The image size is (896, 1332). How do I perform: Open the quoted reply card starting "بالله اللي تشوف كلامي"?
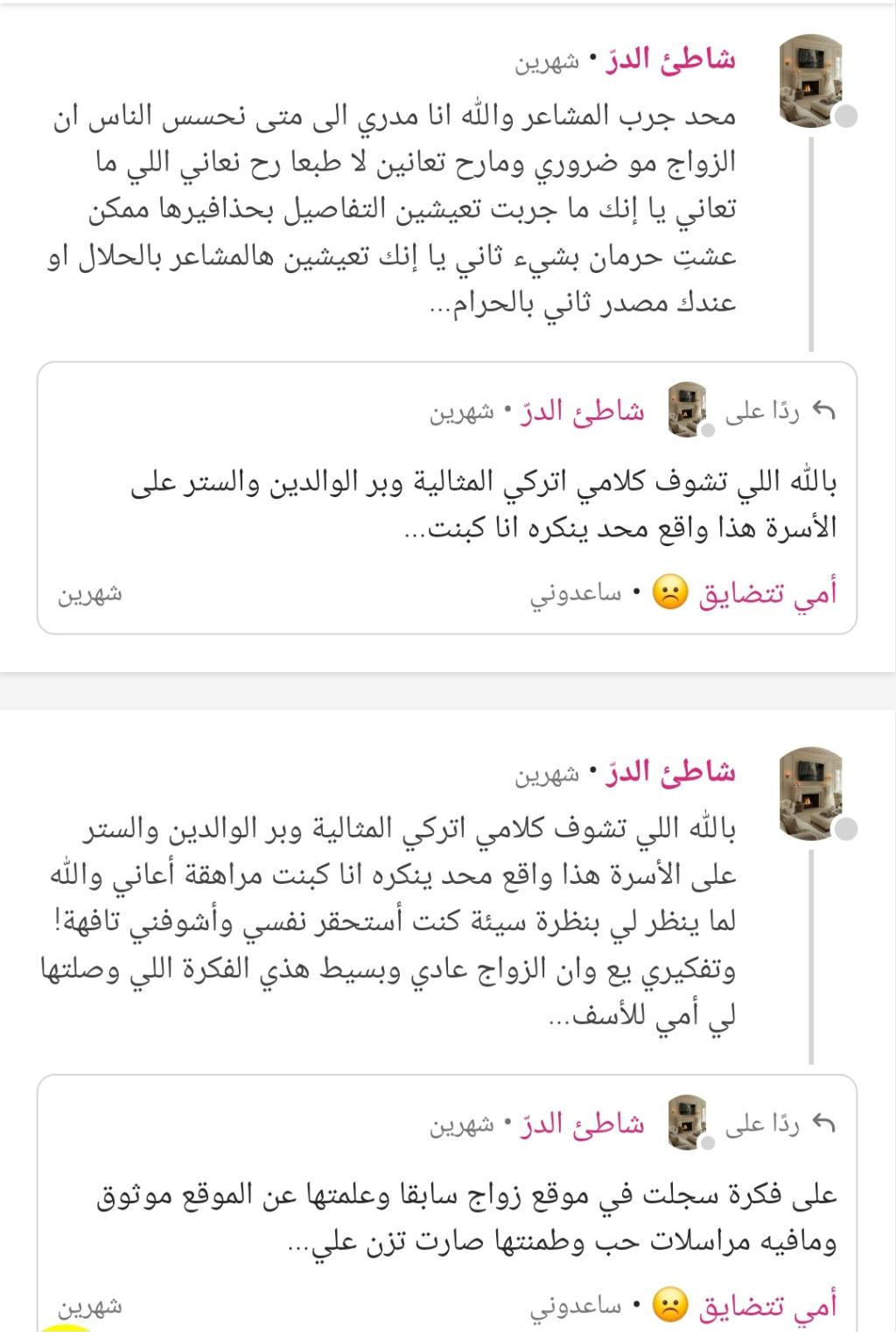pos(484,505)
